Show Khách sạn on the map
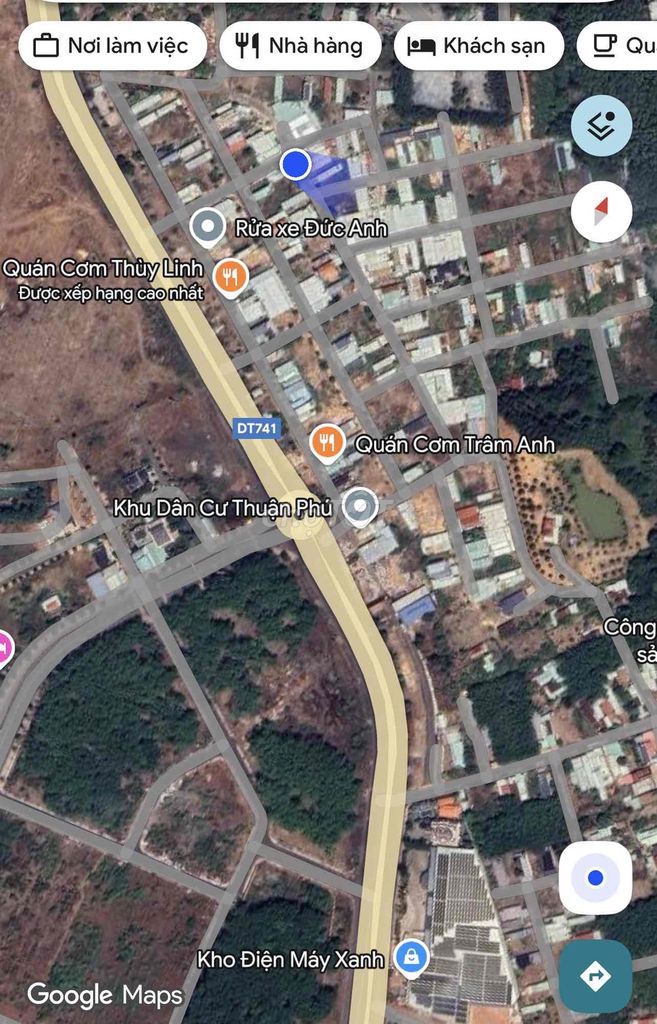The height and width of the screenshot is (1024, 657). 477,46
